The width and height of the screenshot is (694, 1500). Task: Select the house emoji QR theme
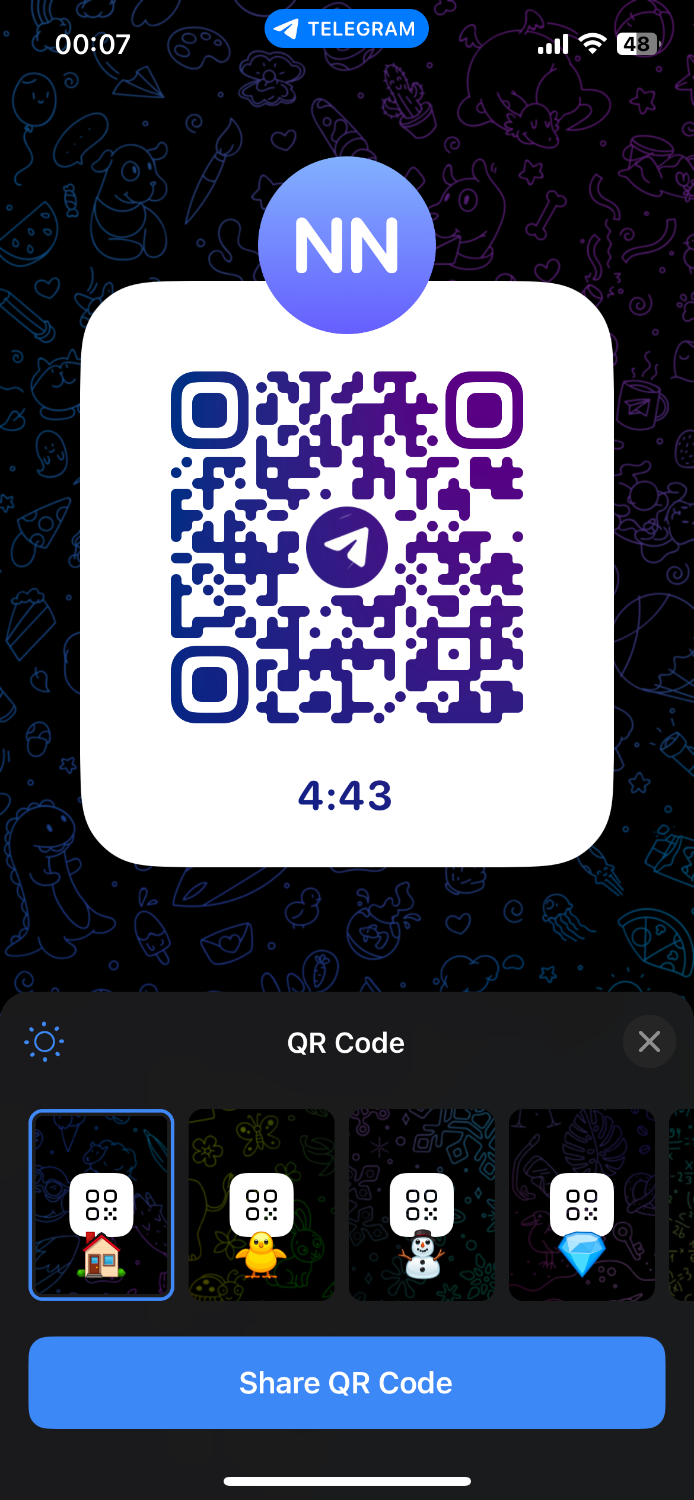[101, 1205]
